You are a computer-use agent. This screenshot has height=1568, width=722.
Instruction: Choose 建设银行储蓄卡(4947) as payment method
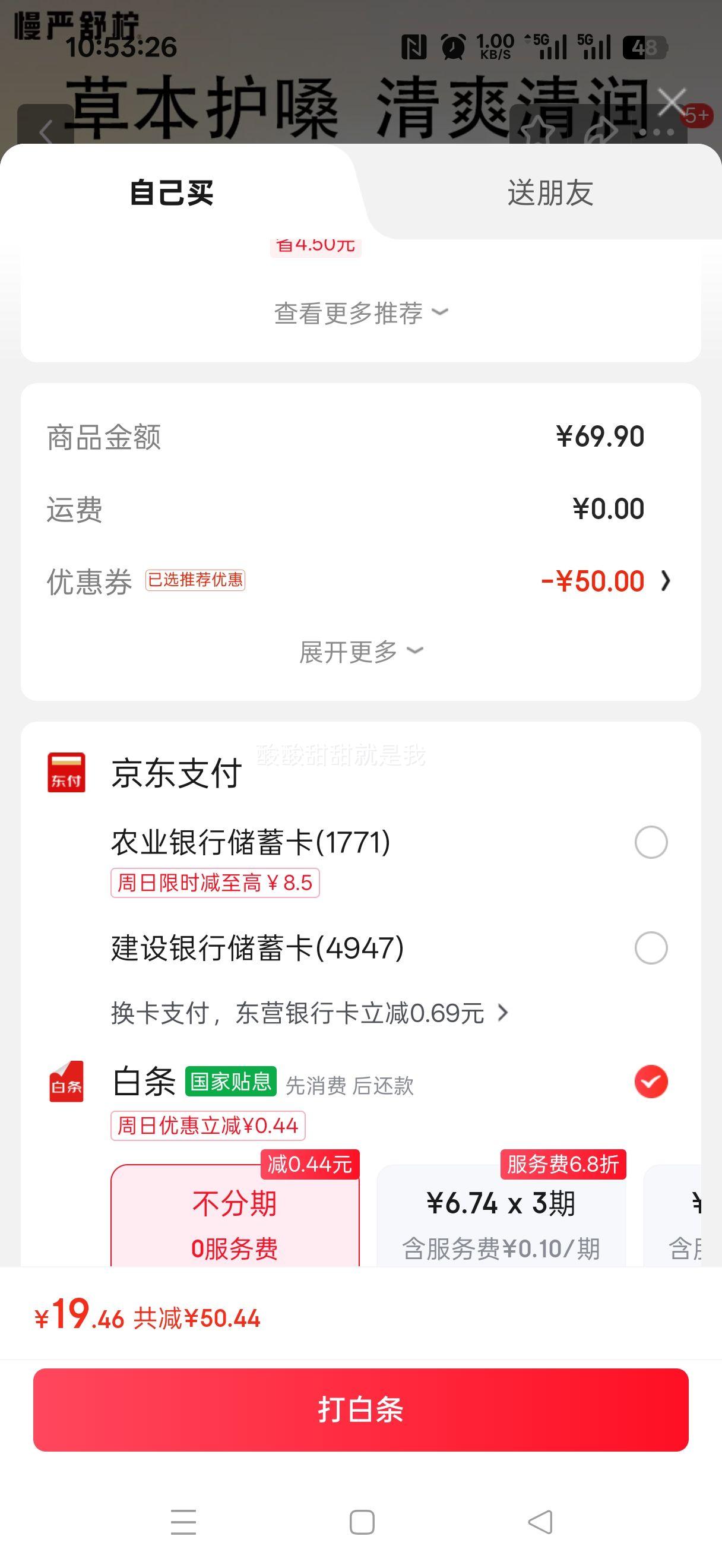[x=650, y=948]
